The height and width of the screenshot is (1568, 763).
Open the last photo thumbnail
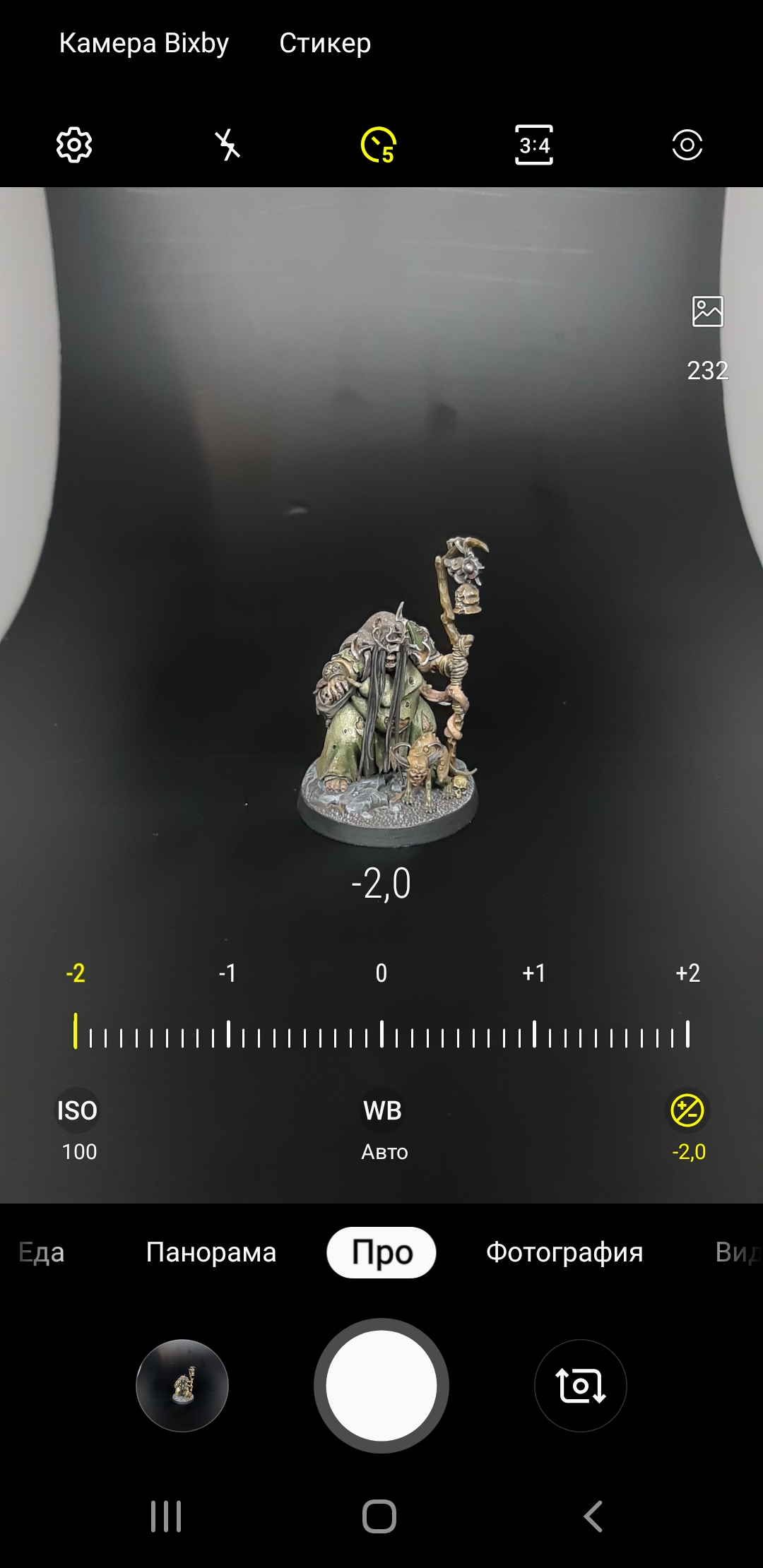(x=182, y=1385)
